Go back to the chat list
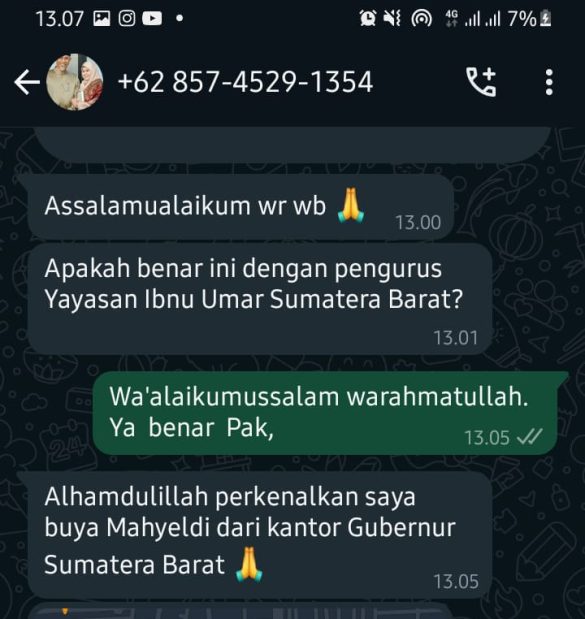 pos(27,82)
